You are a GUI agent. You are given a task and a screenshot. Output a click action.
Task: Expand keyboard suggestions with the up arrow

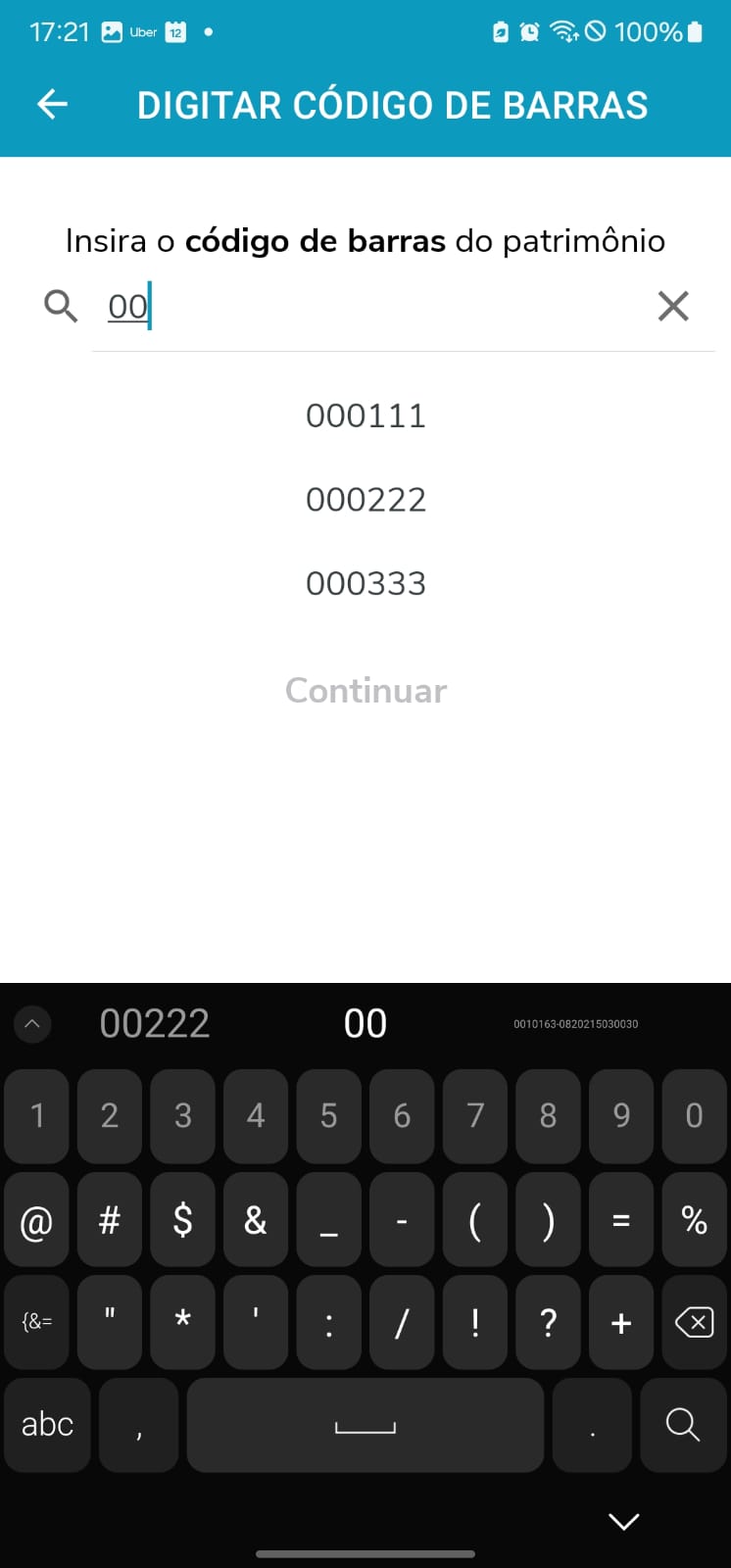point(32,1024)
